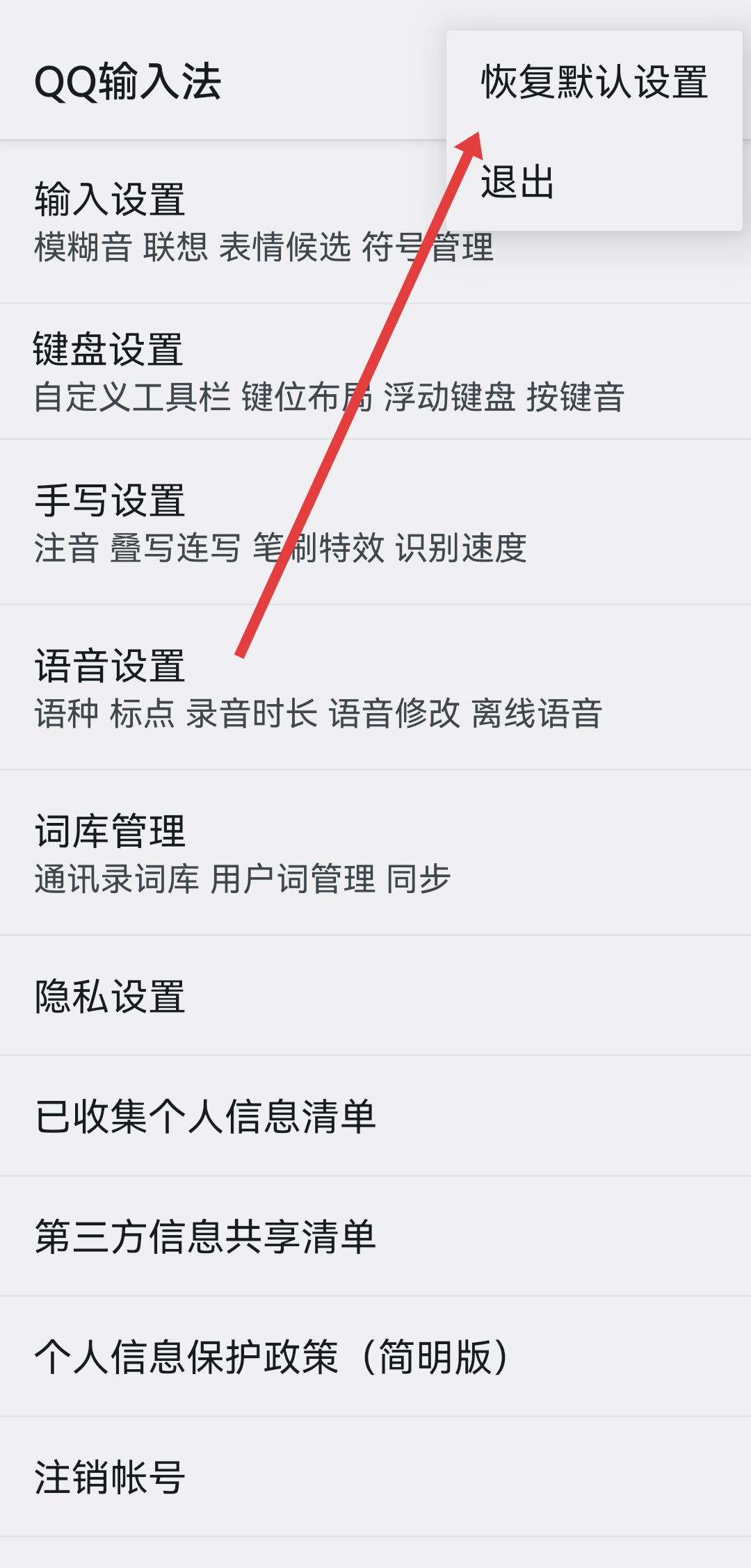Screen dimensions: 751x1568
Task: Enter 隐私设置
Action: (x=209, y=996)
